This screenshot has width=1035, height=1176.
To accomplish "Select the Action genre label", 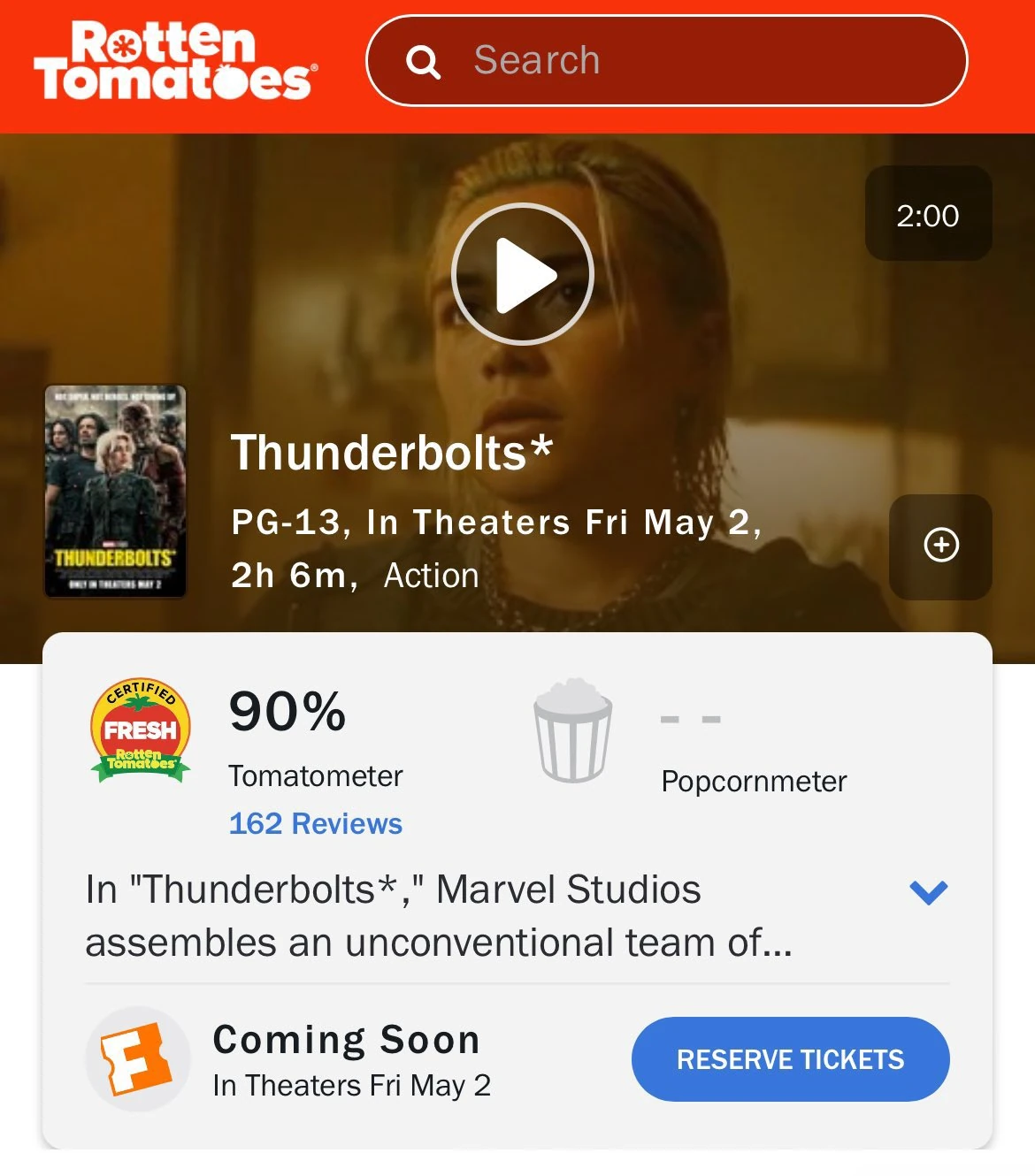I will 429,575.
